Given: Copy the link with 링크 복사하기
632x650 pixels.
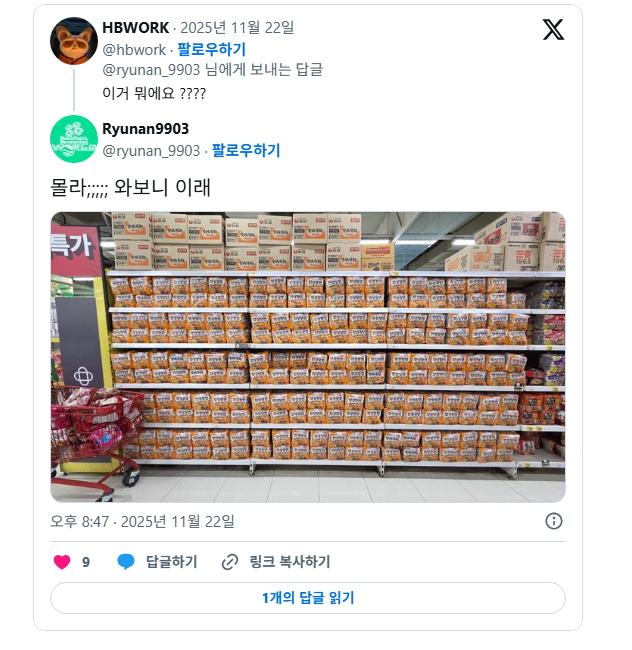Looking at the screenshot, I should click(x=276, y=562).
